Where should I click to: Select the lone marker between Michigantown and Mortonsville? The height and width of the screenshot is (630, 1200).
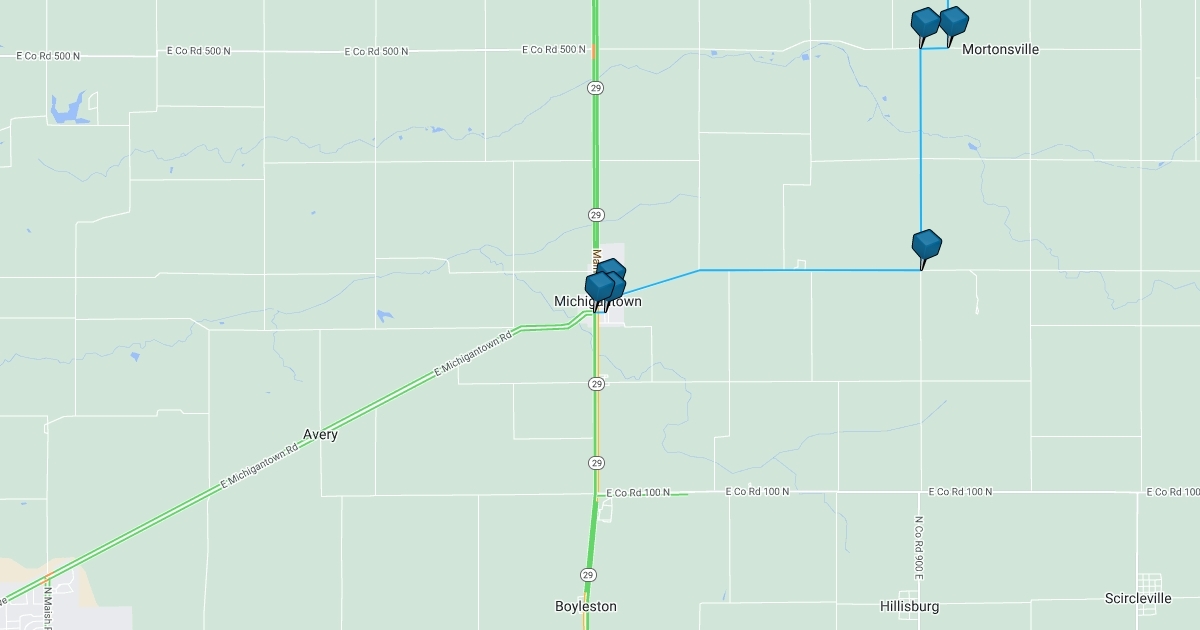pyautogui.click(x=926, y=245)
